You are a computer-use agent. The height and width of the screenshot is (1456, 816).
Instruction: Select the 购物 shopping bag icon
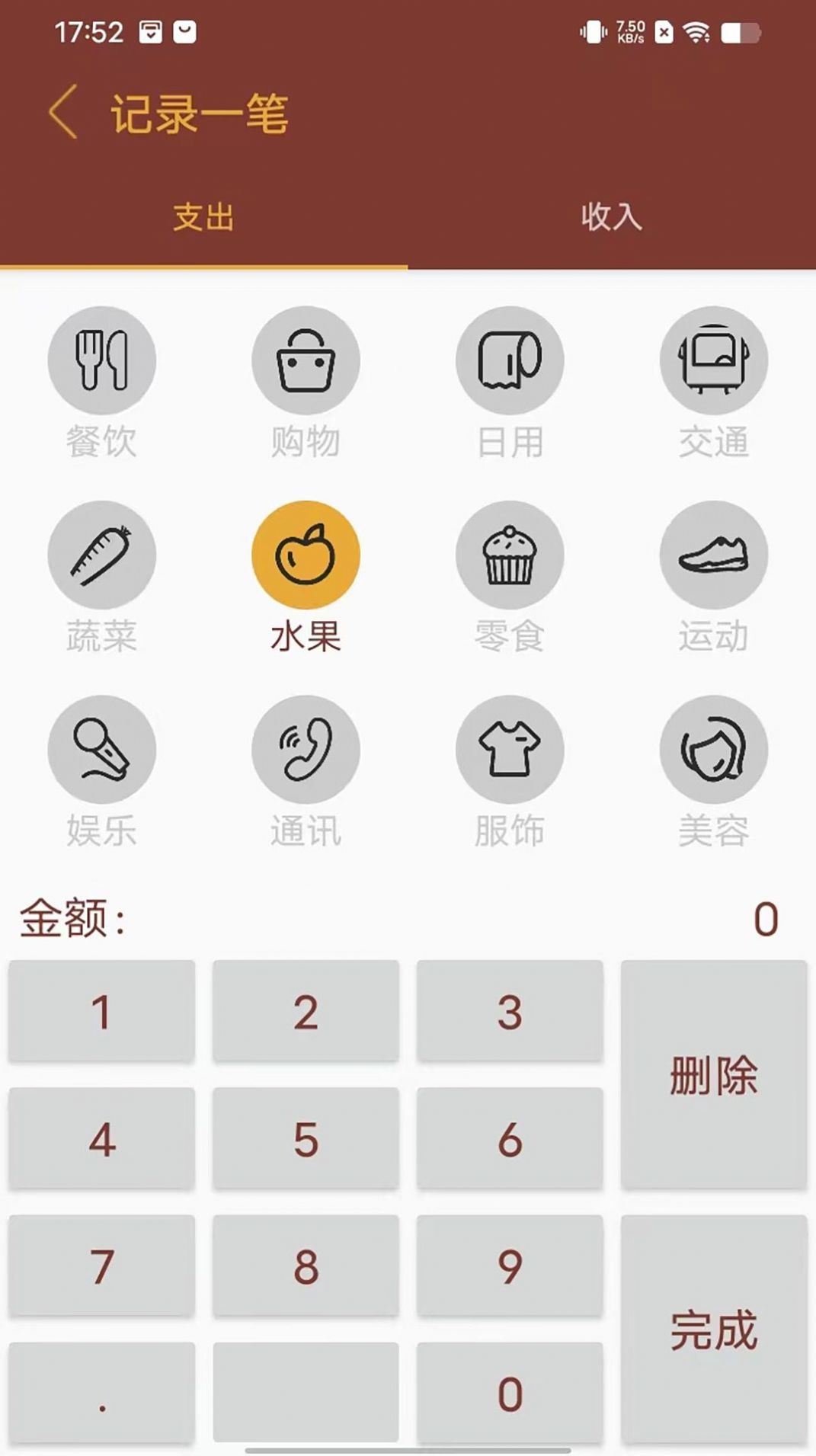pyautogui.click(x=306, y=360)
